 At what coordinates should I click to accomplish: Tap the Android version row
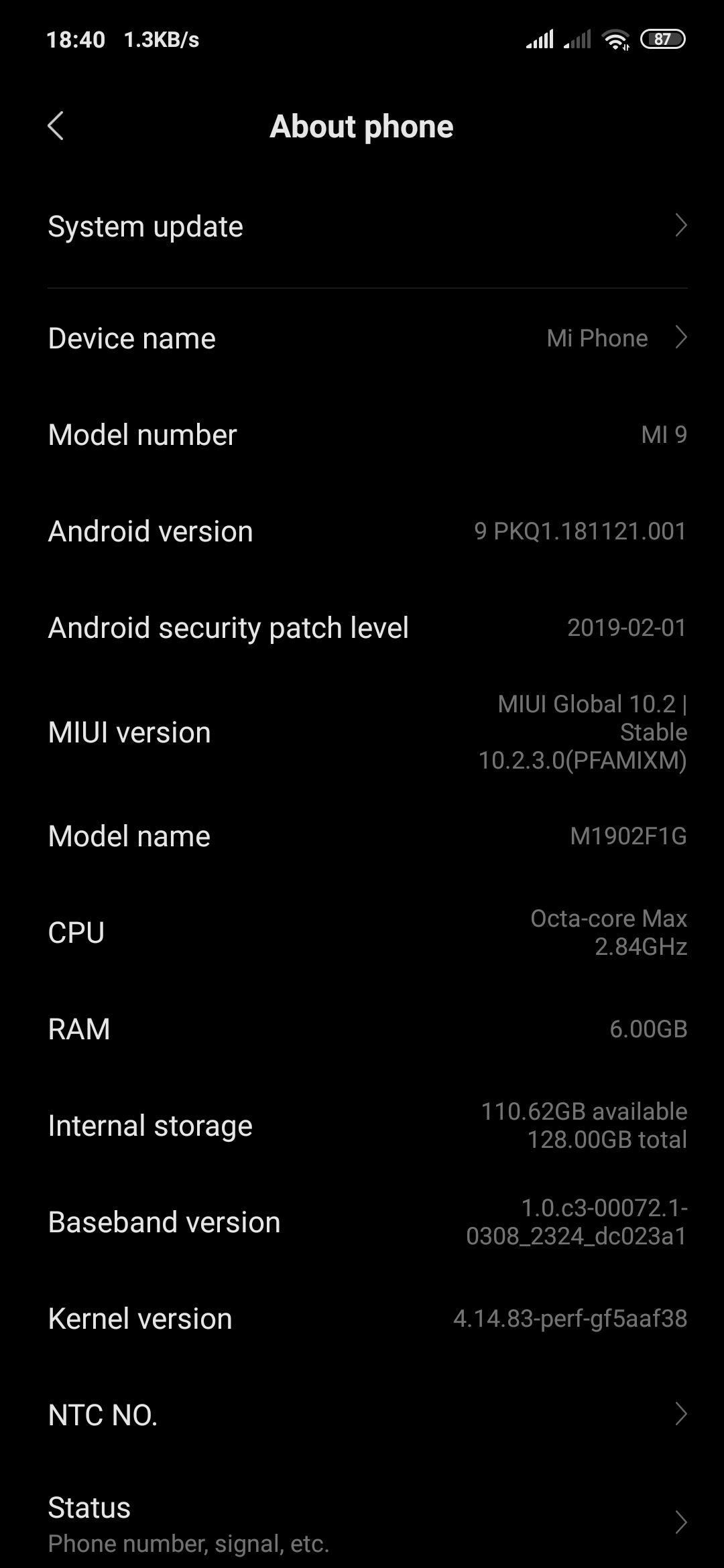[x=362, y=531]
